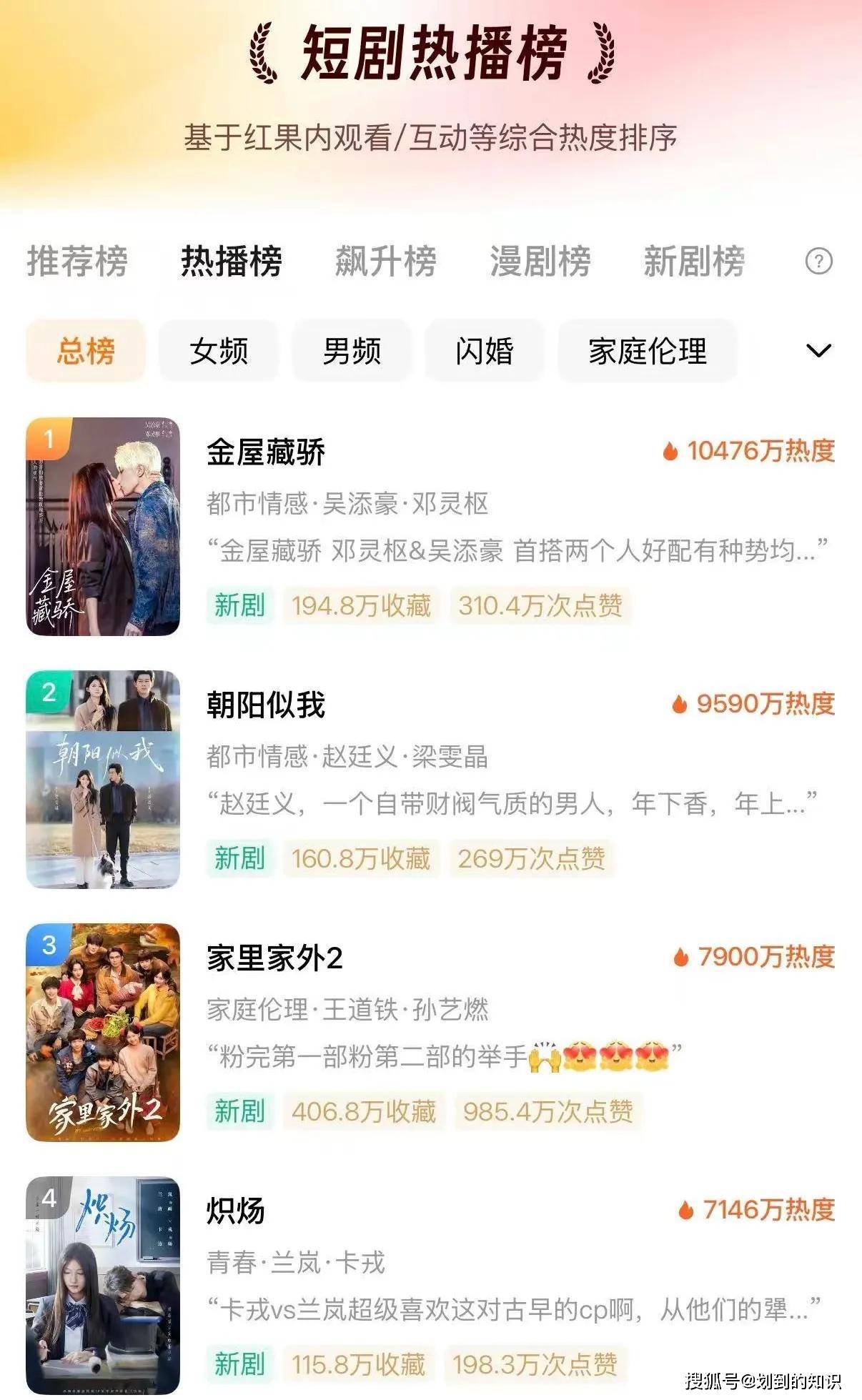Open the 家里家外2 poster thumbnail

pos(103,1032)
